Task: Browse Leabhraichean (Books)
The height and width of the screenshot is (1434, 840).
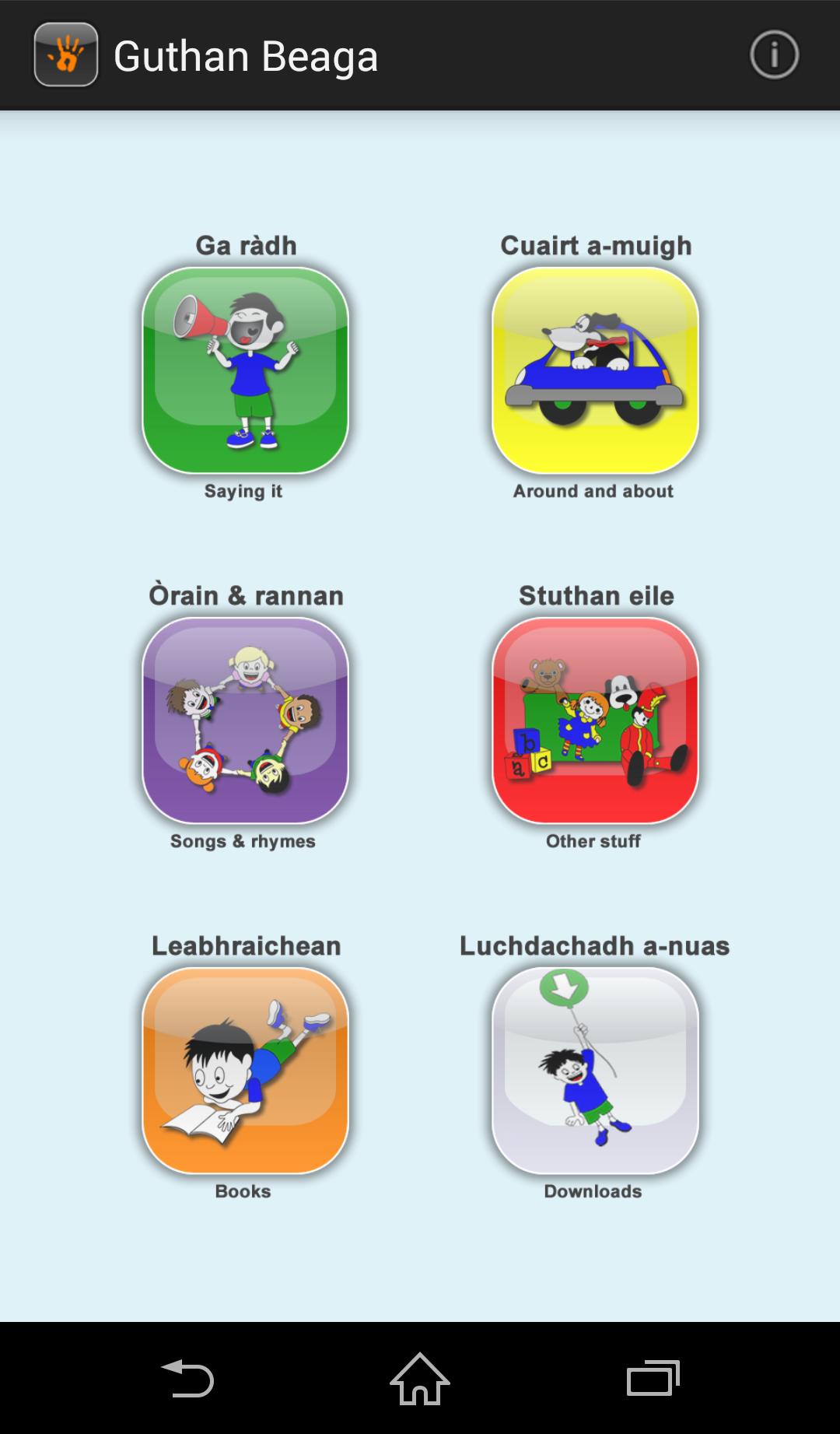Action: [x=245, y=1071]
